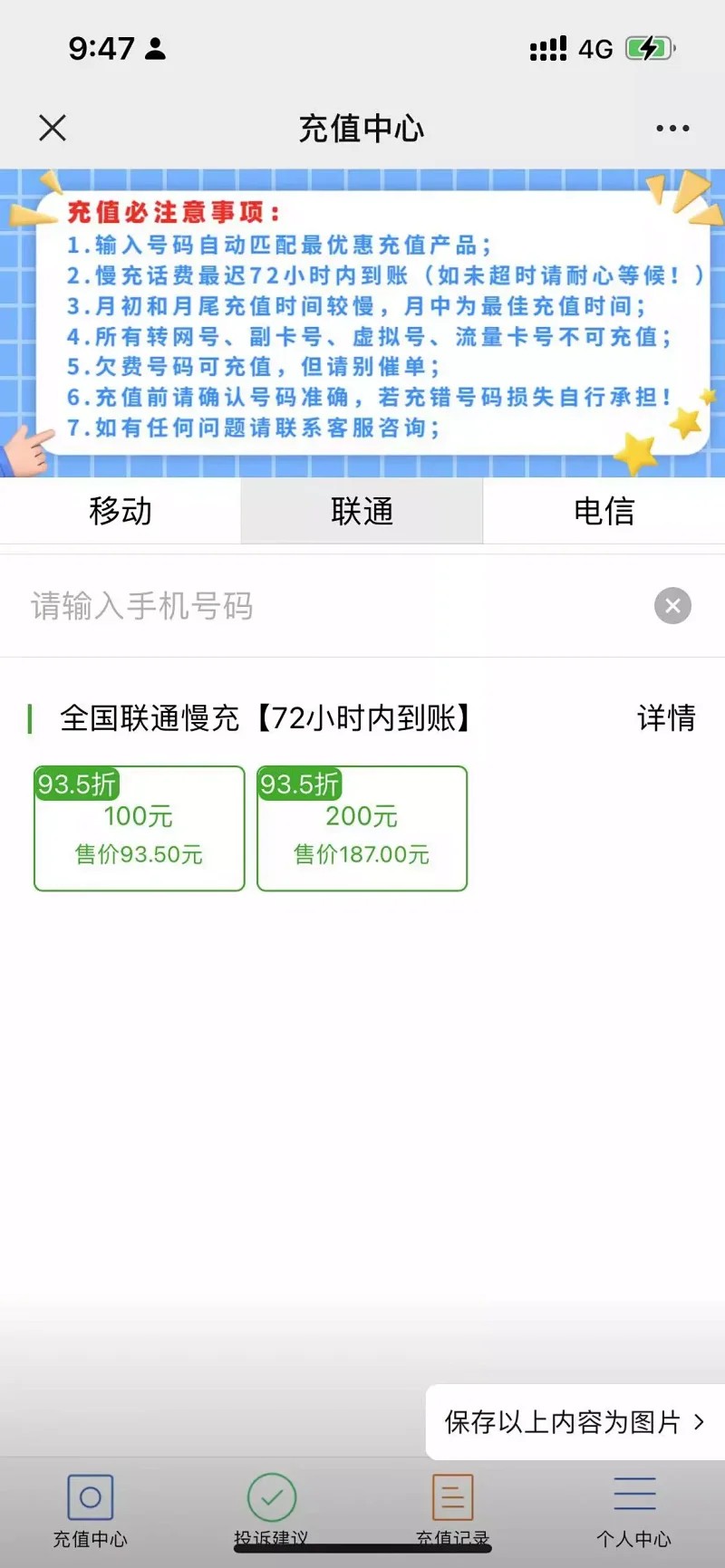Open 详情 for 全国联通慢充
Screen dimensions: 725x1568
click(666, 718)
